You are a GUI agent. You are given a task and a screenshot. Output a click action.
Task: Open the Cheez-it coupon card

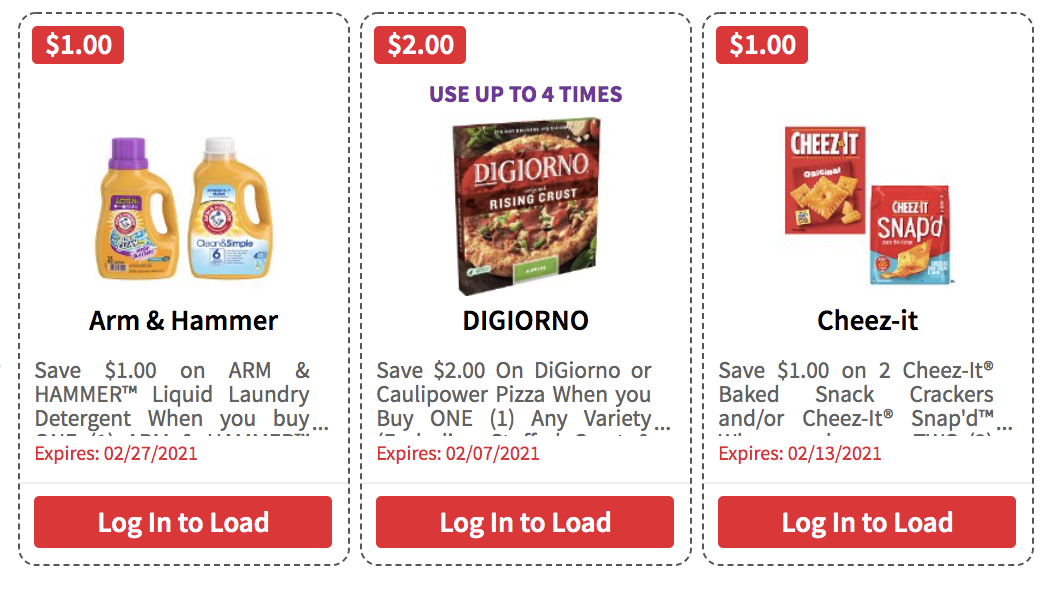click(867, 321)
